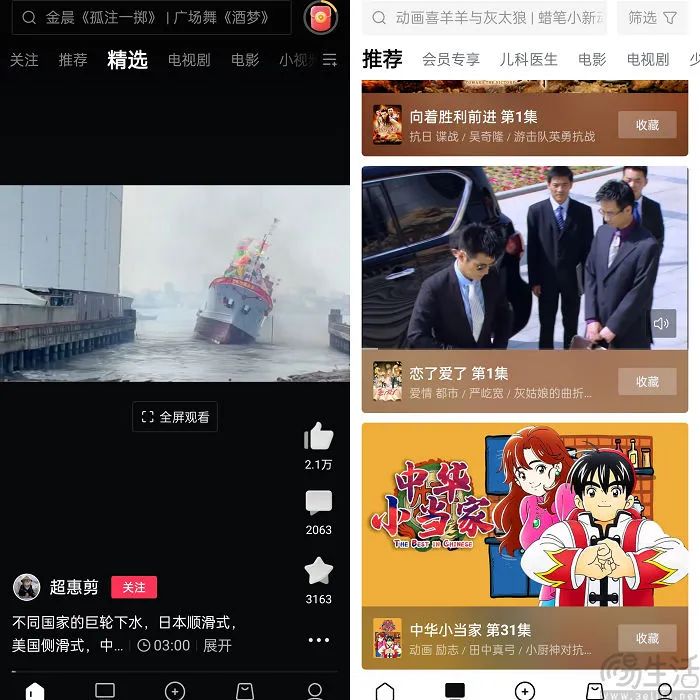Image resolution: width=700 pixels, height=700 pixels.
Task: Tap 全屏观看 to watch fullscreen
Action: (175, 417)
